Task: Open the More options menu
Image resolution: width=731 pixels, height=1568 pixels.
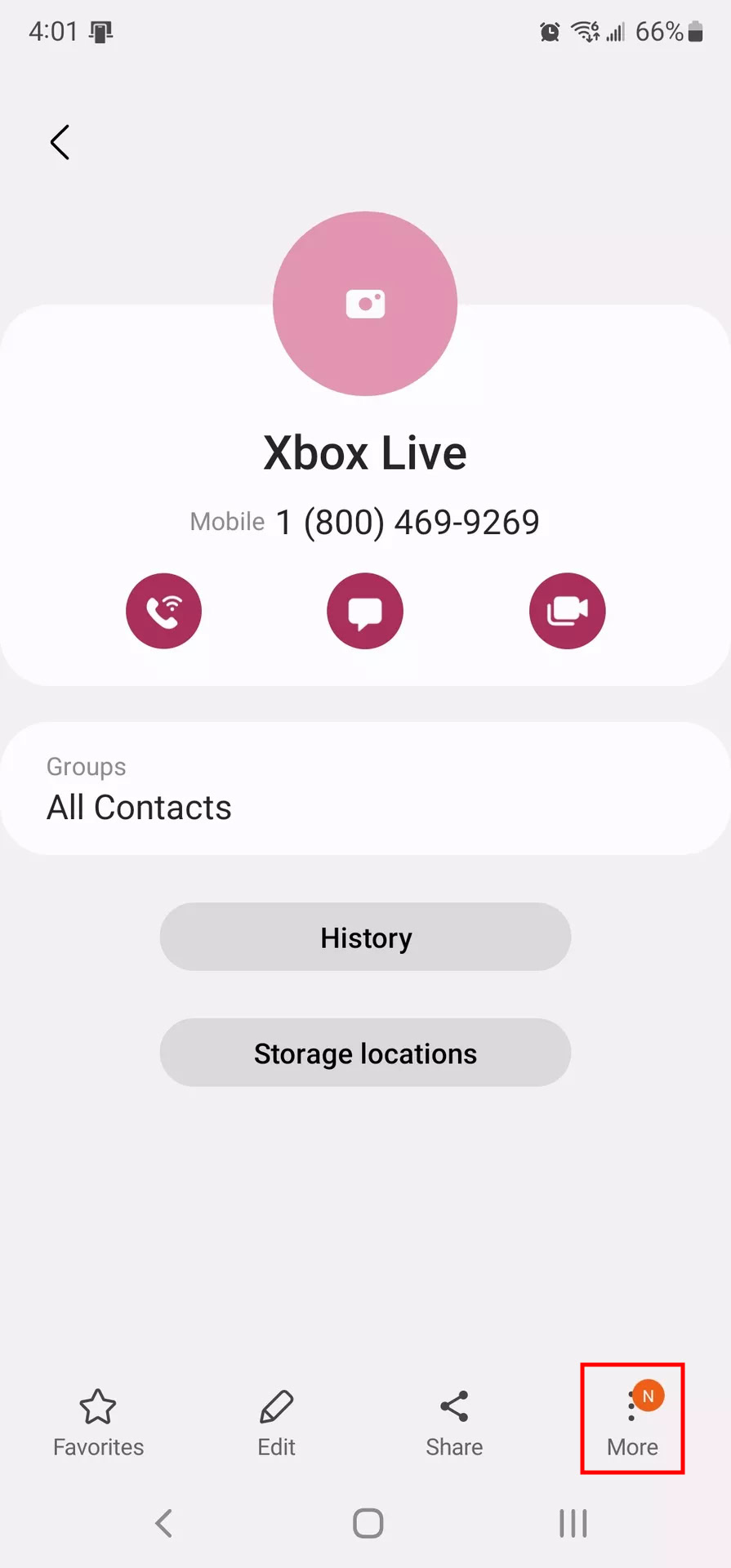Action: coord(632,1421)
